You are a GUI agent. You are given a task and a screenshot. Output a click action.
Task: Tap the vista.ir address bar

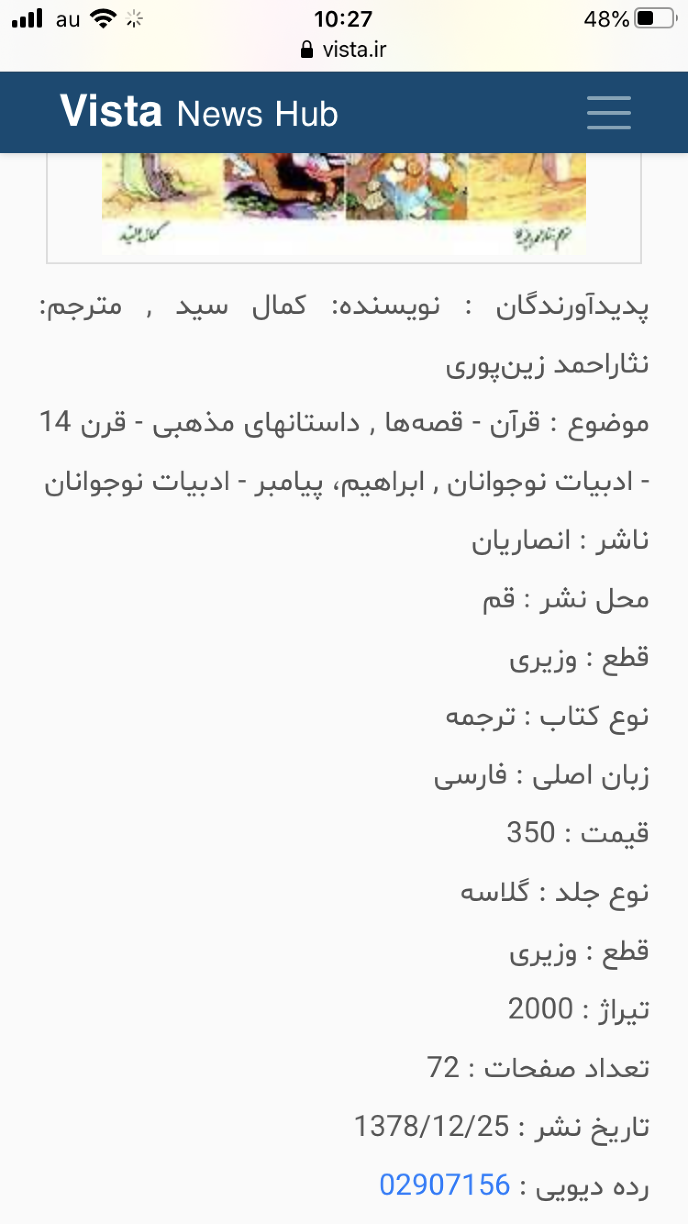click(344, 50)
